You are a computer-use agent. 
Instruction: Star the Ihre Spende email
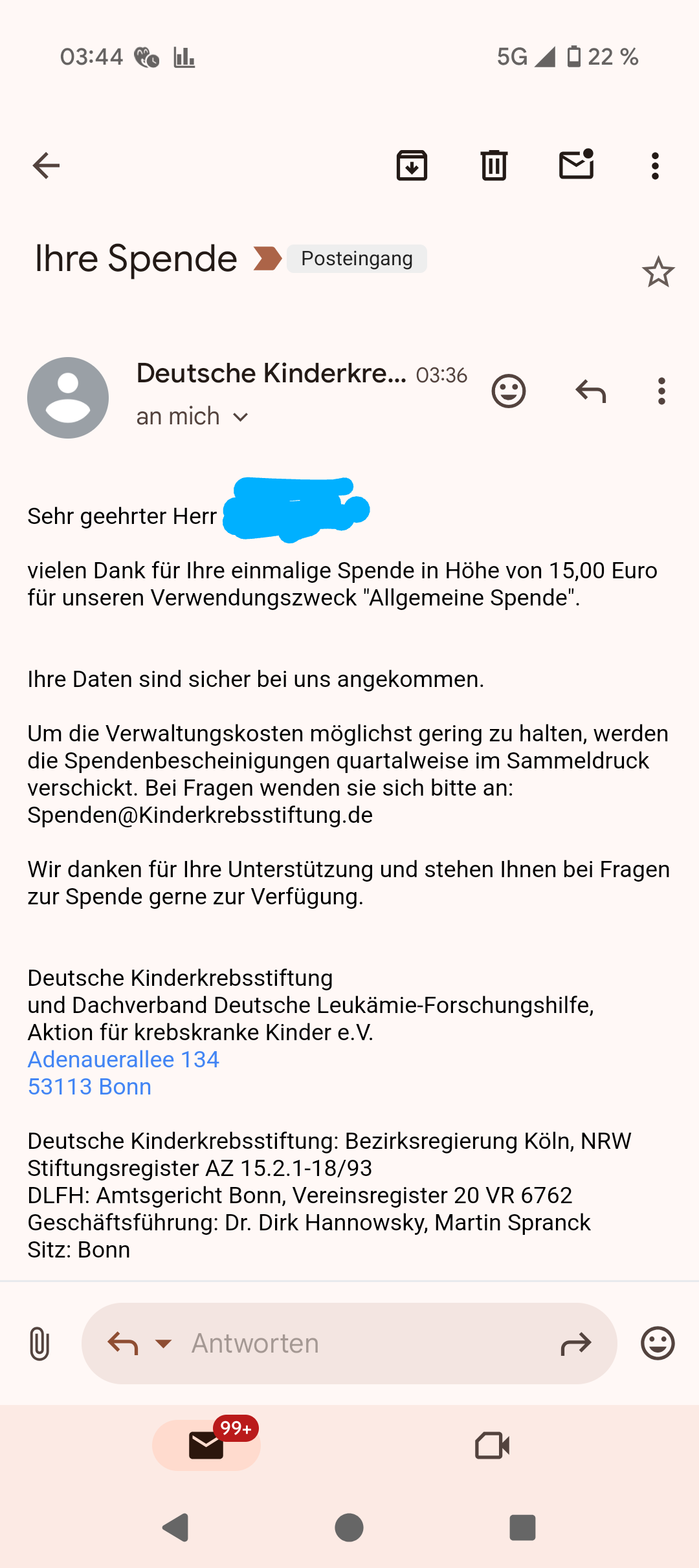(x=658, y=272)
